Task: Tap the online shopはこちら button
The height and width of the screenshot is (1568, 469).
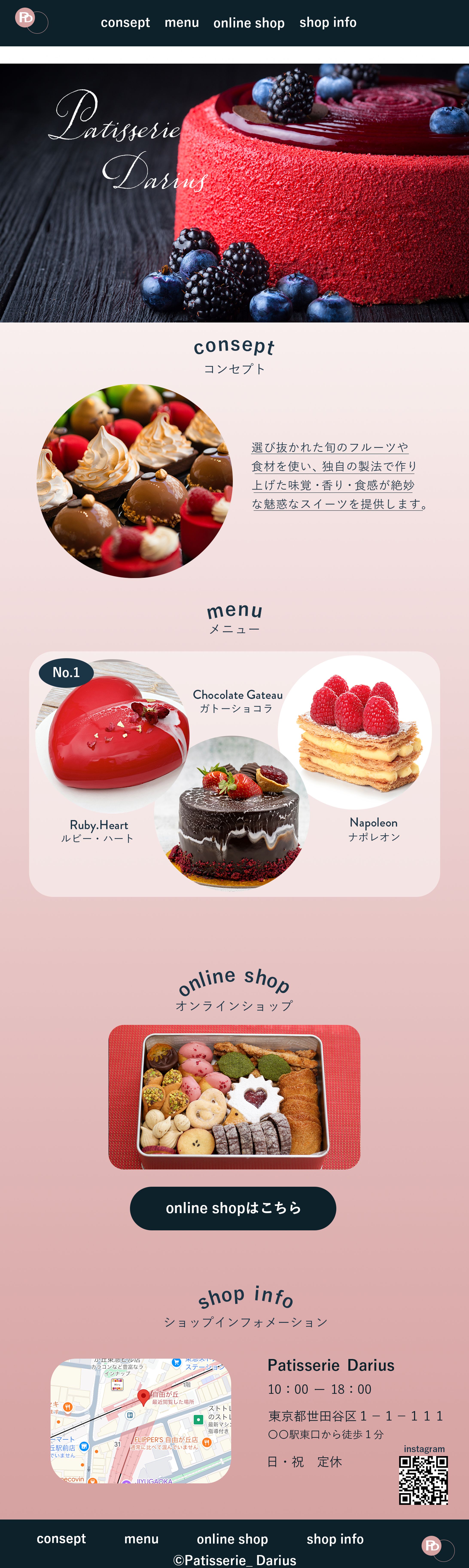Action: coord(233,1208)
